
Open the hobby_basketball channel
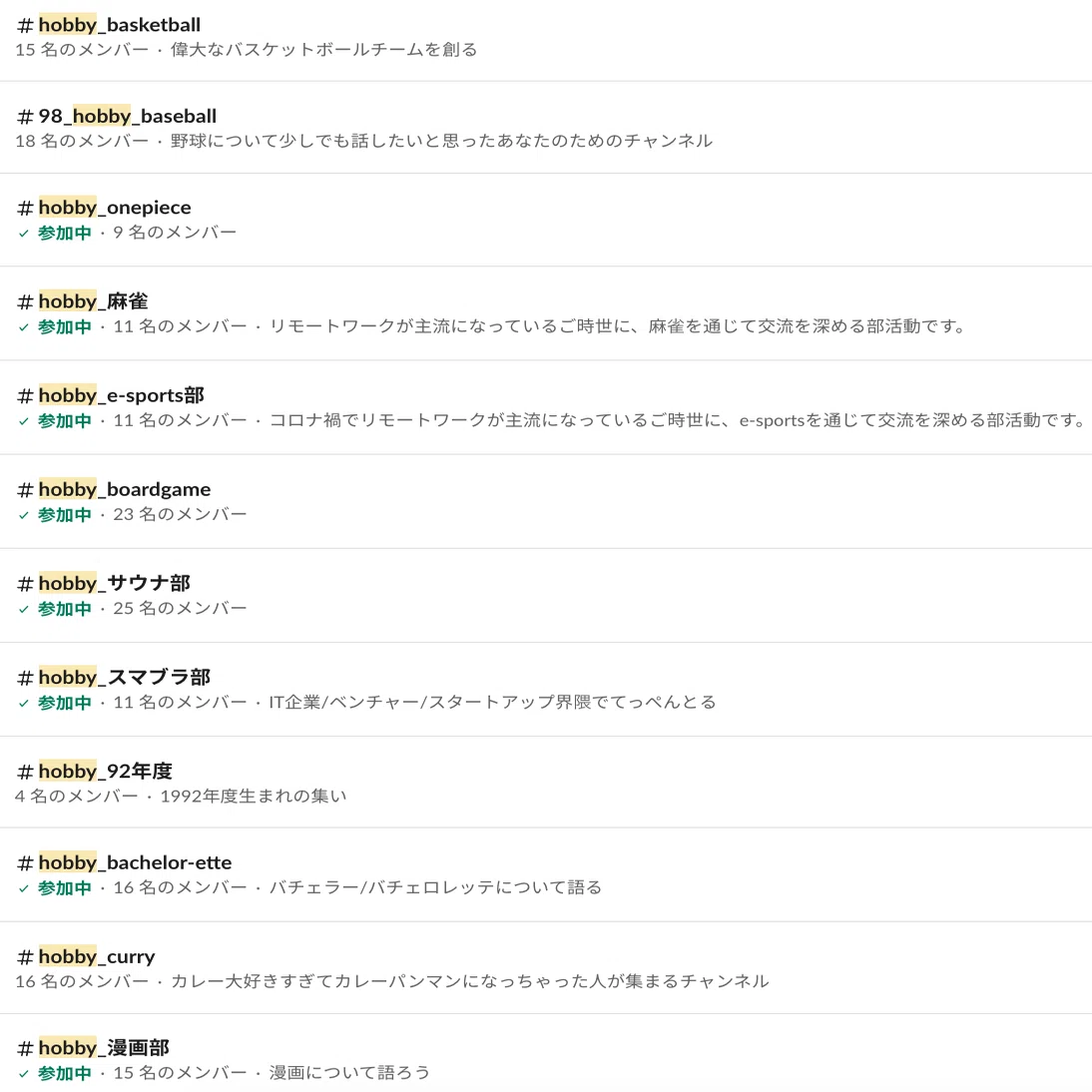(x=546, y=38)
